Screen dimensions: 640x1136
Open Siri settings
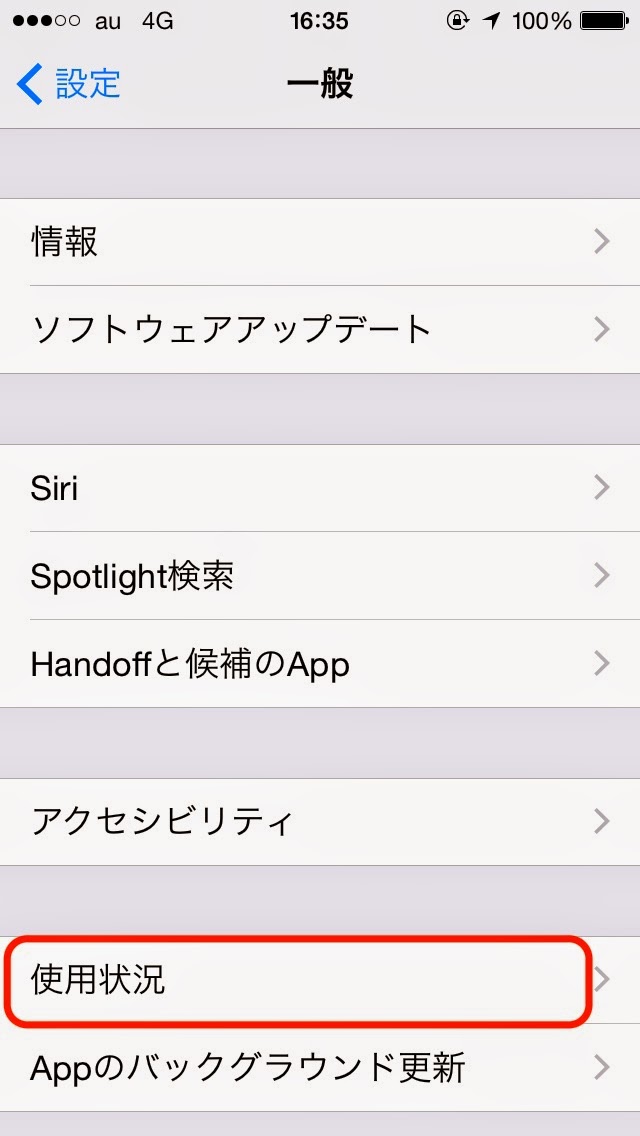tap(320, 488)
